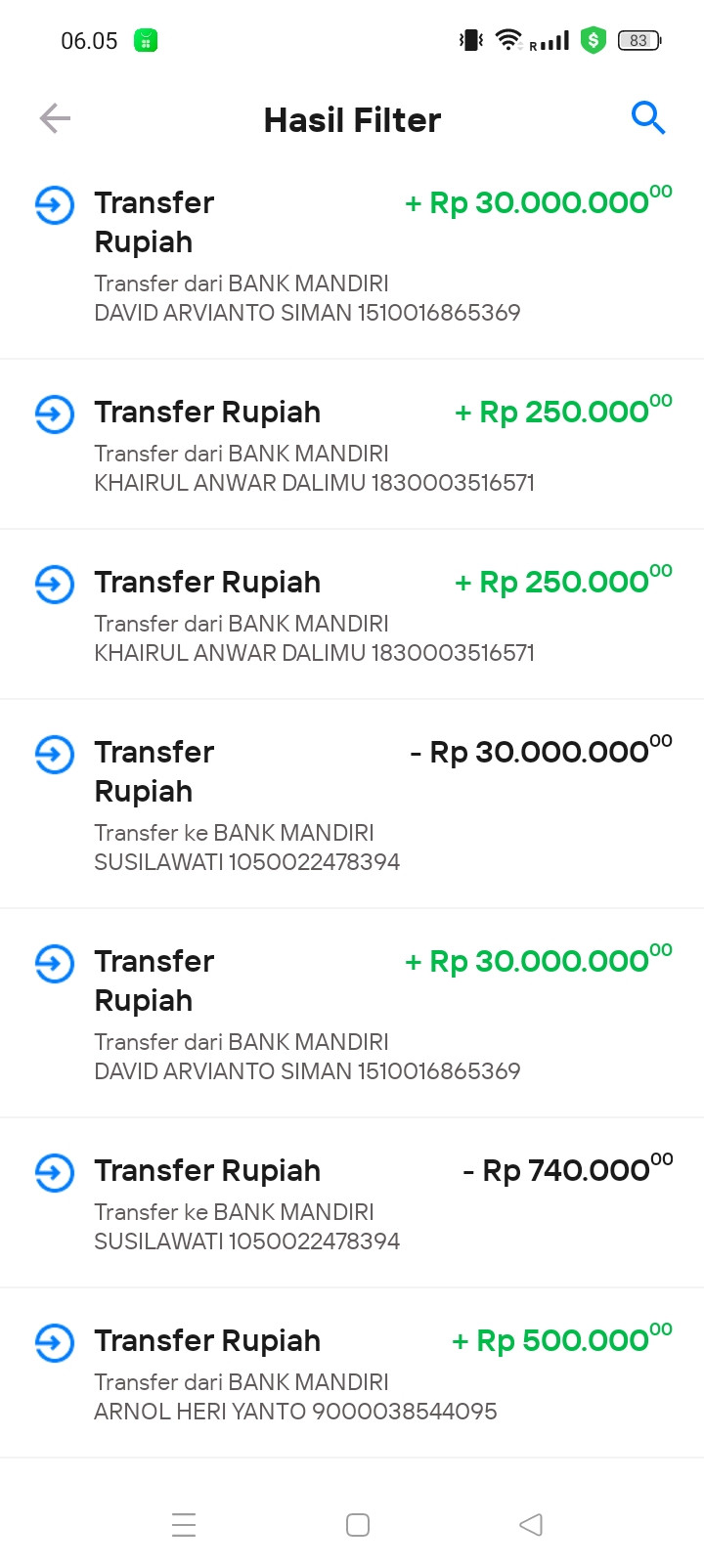Screen dimensions: 704x1568
Task: Open recent apps from navigation bar
Action: point(184,1525)
